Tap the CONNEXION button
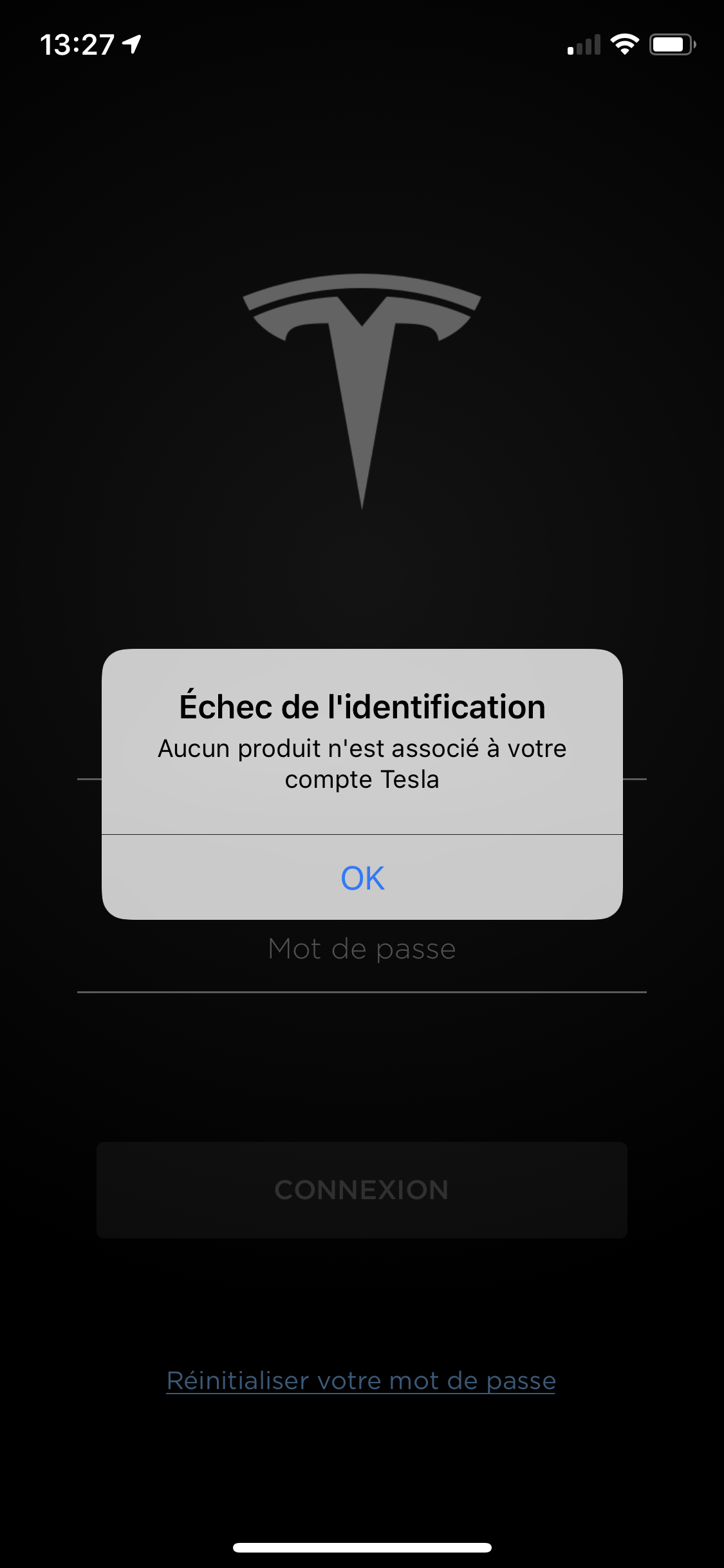724x1568 pixels. coord(362,1190)
